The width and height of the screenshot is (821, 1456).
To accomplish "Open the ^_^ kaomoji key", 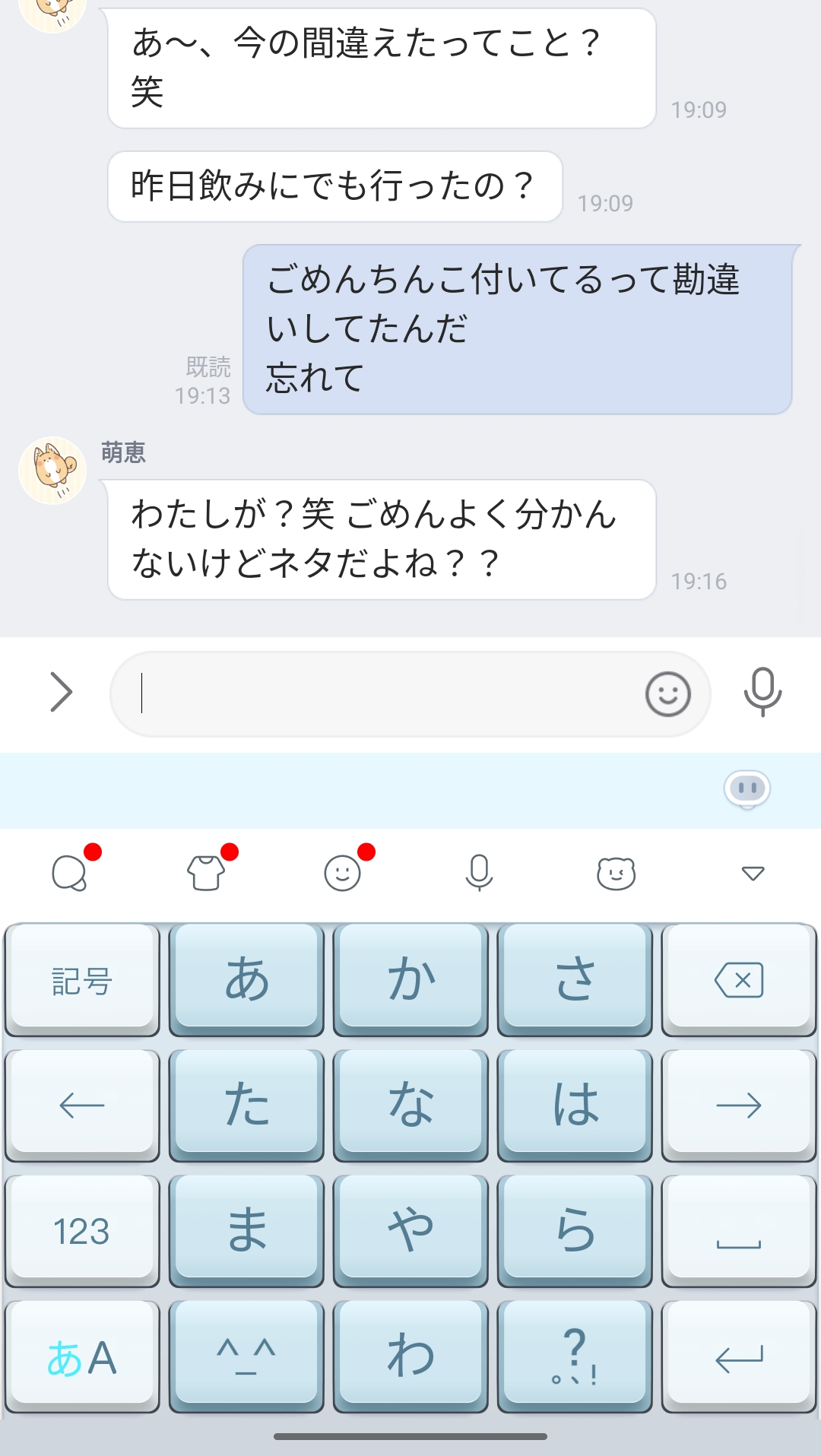I will [x=246, y=1357].
